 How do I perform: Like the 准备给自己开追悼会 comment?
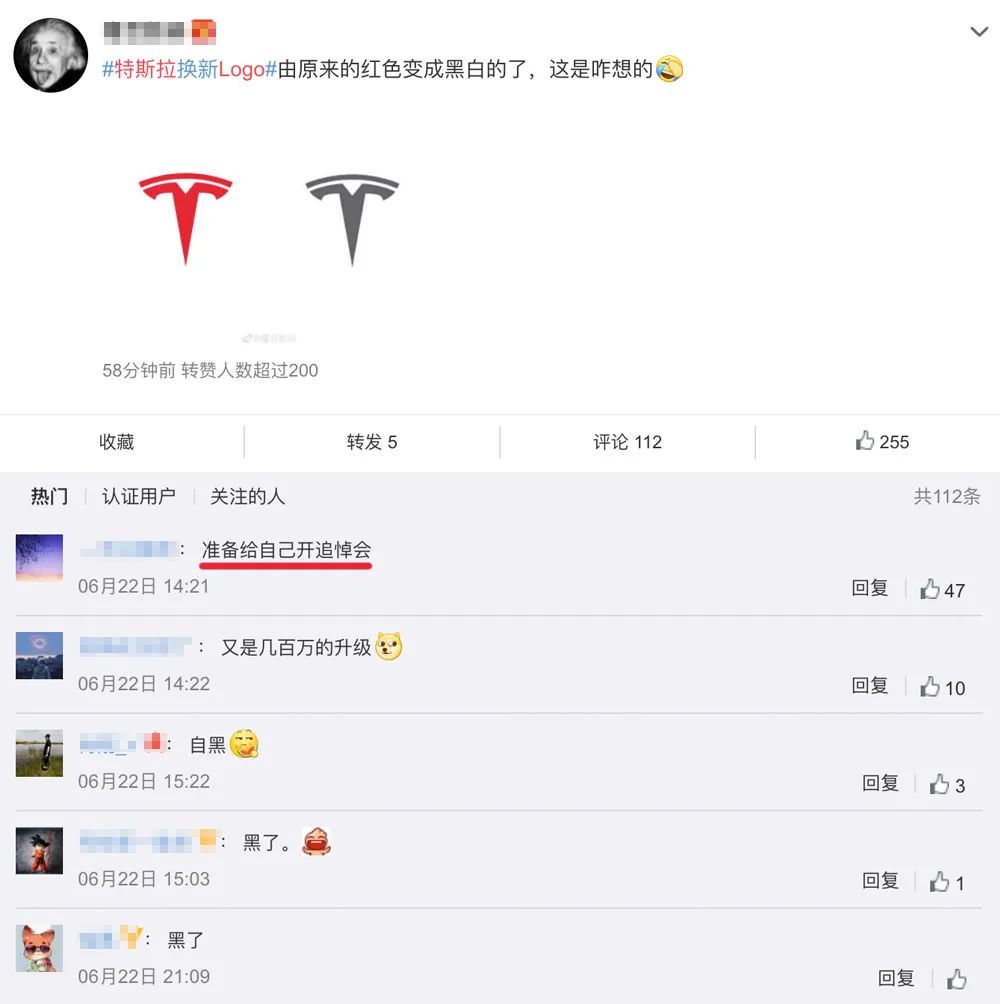click(942, 589)
